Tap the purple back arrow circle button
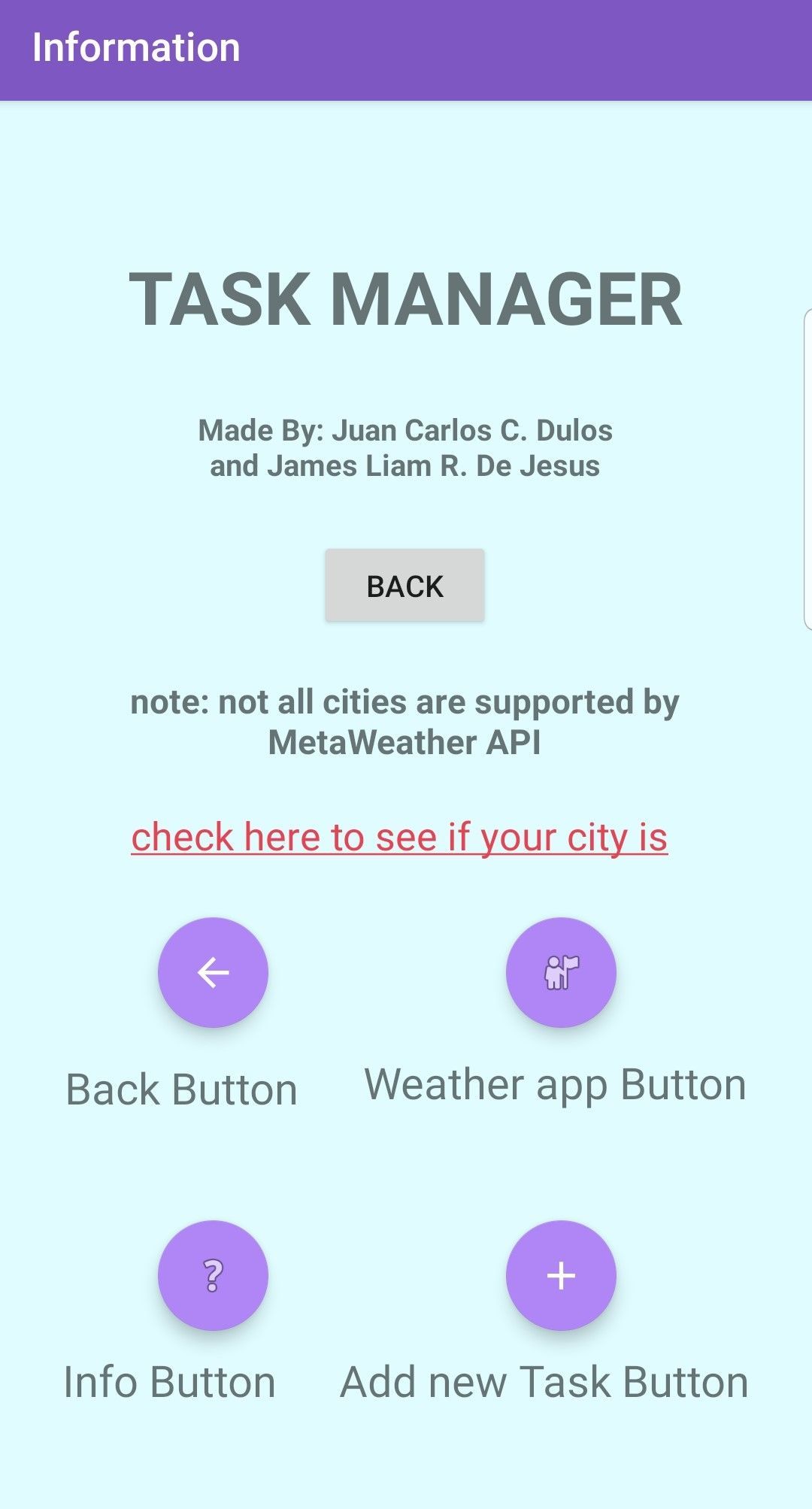The image size is (812, 1509). tap(213, 972)
